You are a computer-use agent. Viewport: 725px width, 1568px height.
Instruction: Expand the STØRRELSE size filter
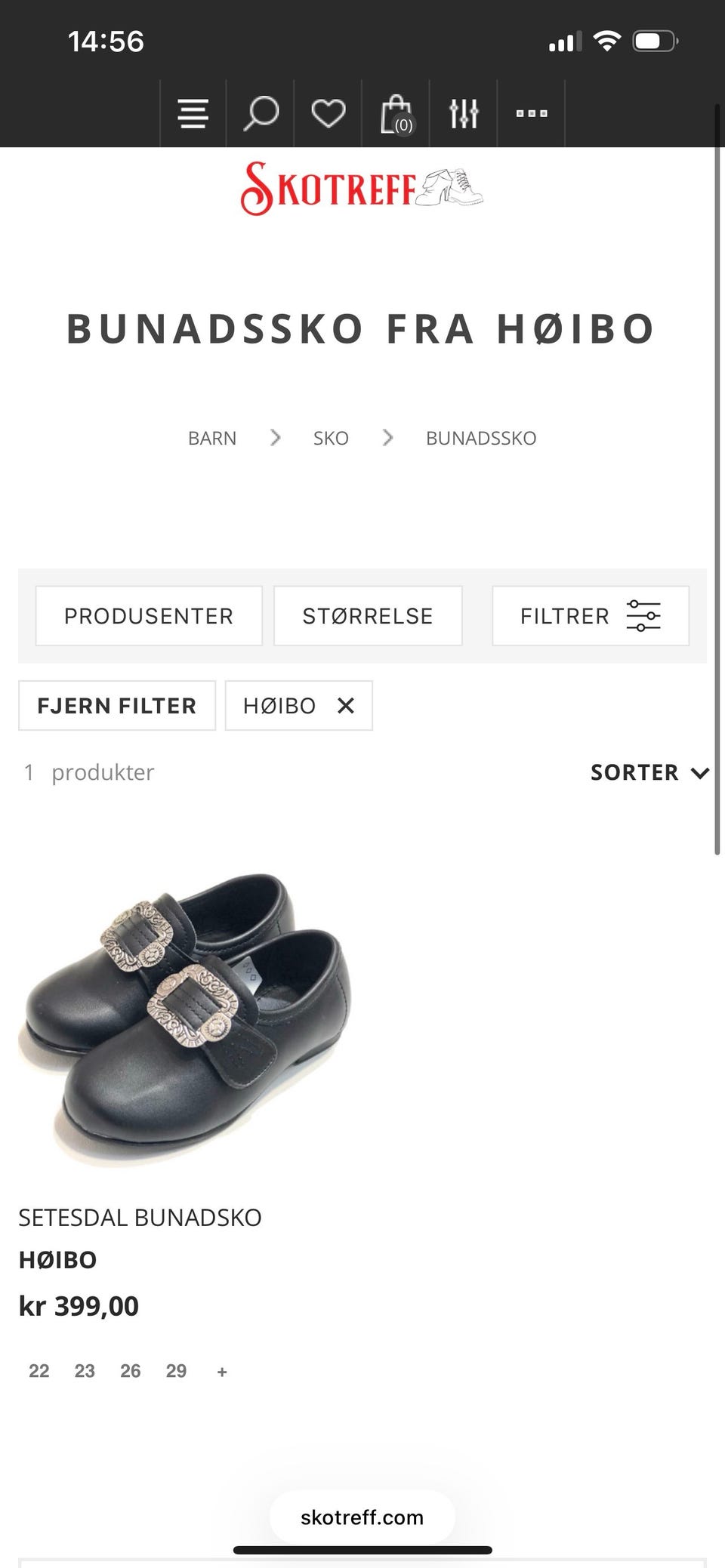tap(368, 615)
